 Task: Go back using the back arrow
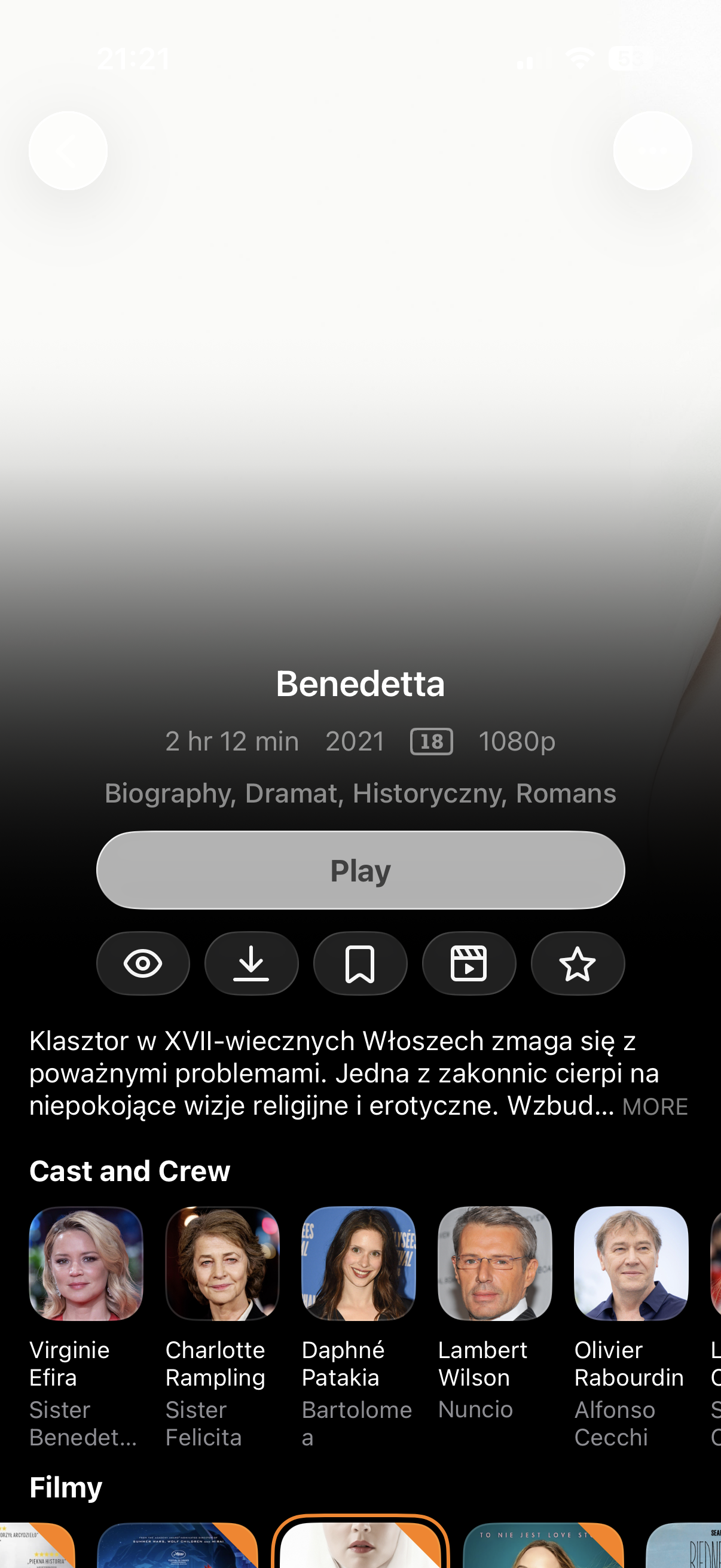coord(68,150)
